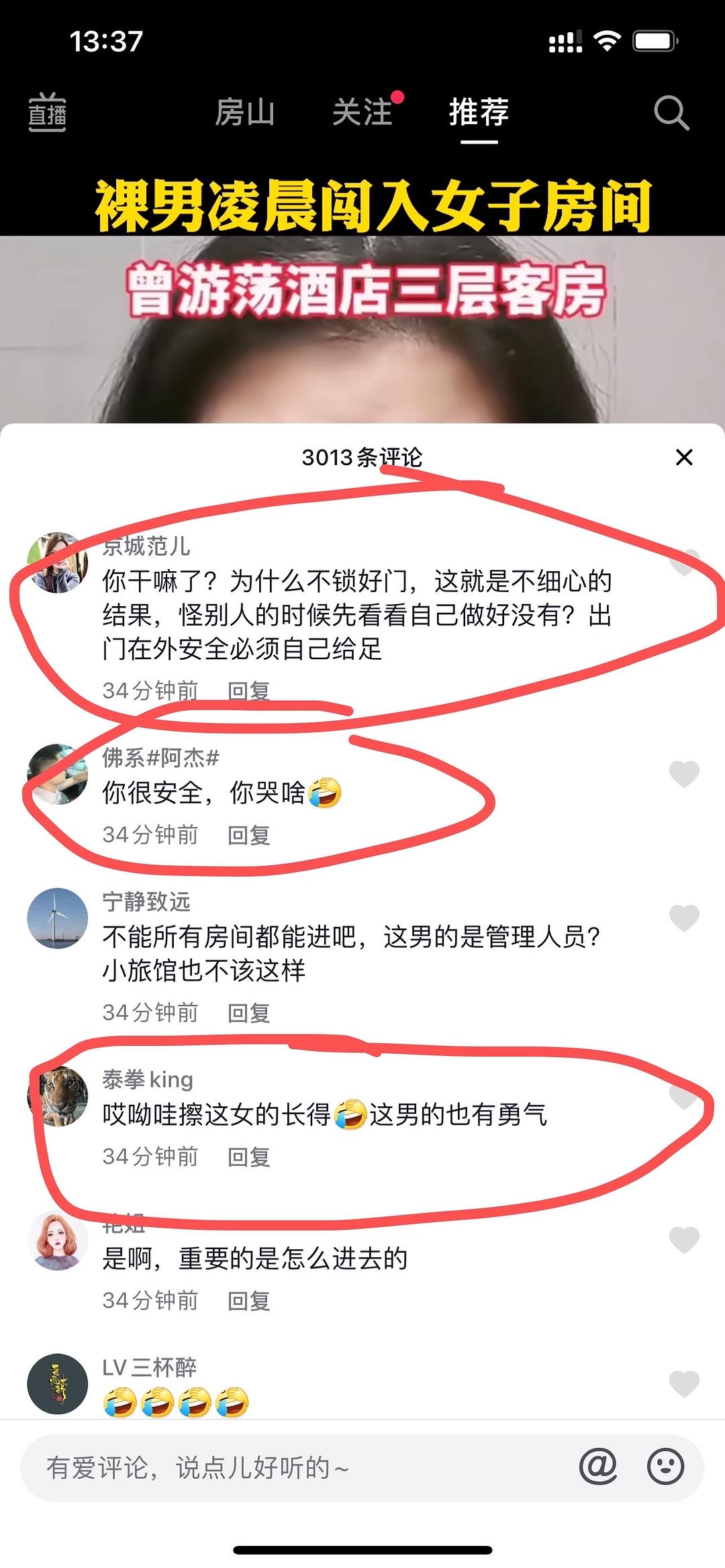Open the search magnifier

[671, 112]
